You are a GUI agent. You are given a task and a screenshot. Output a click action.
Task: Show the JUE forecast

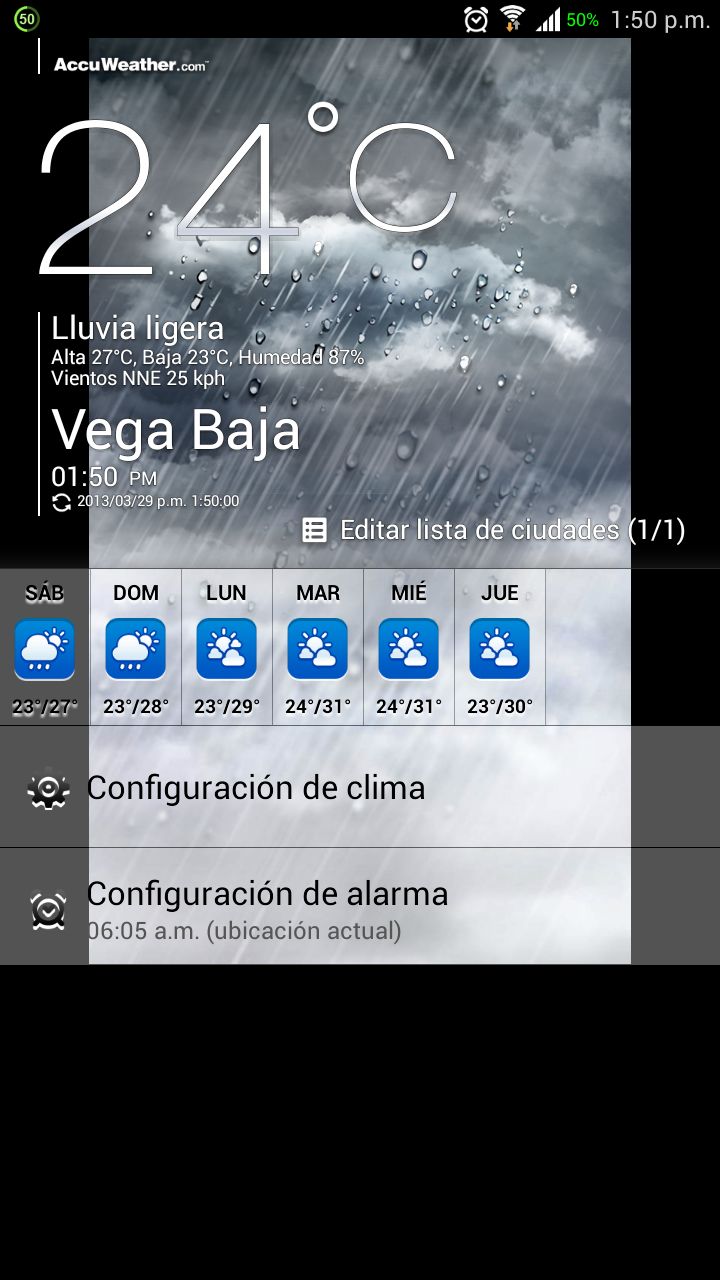point(500,647)
